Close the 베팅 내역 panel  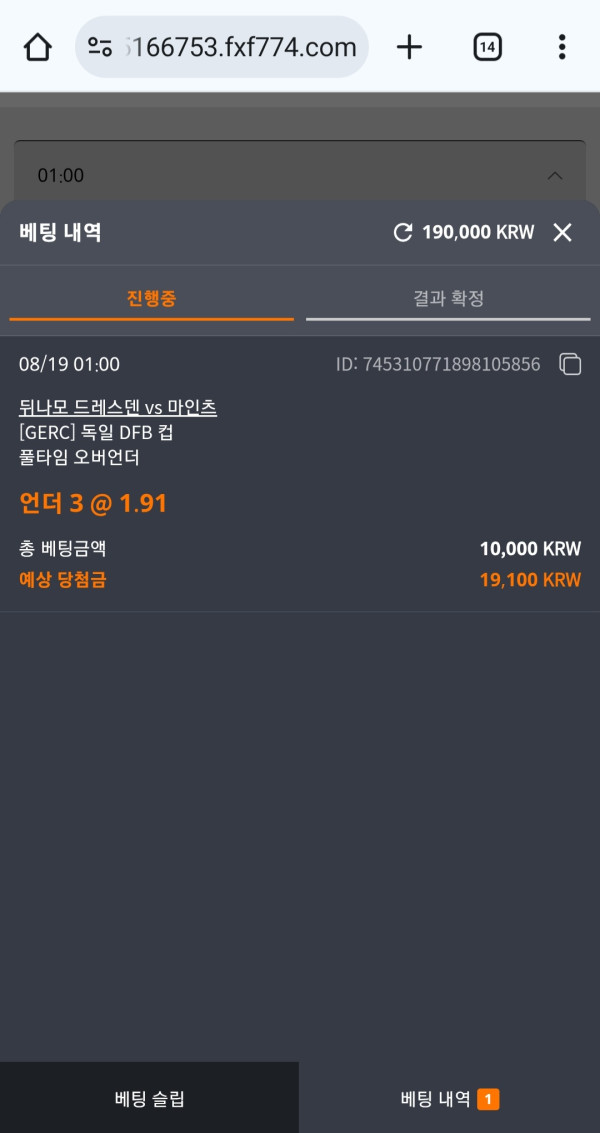(562, 232)
